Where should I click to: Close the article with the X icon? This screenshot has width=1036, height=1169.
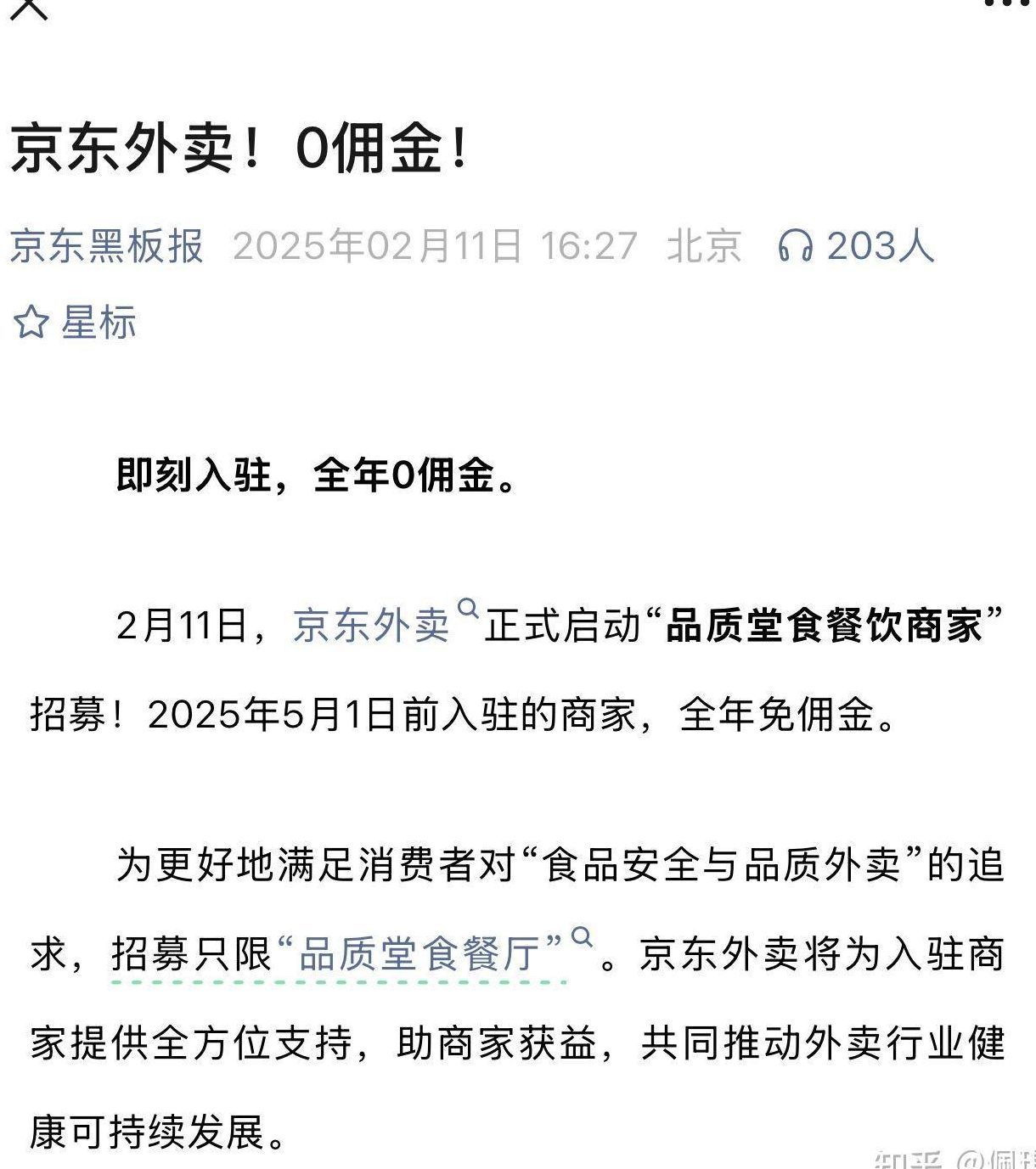(30, 8)
